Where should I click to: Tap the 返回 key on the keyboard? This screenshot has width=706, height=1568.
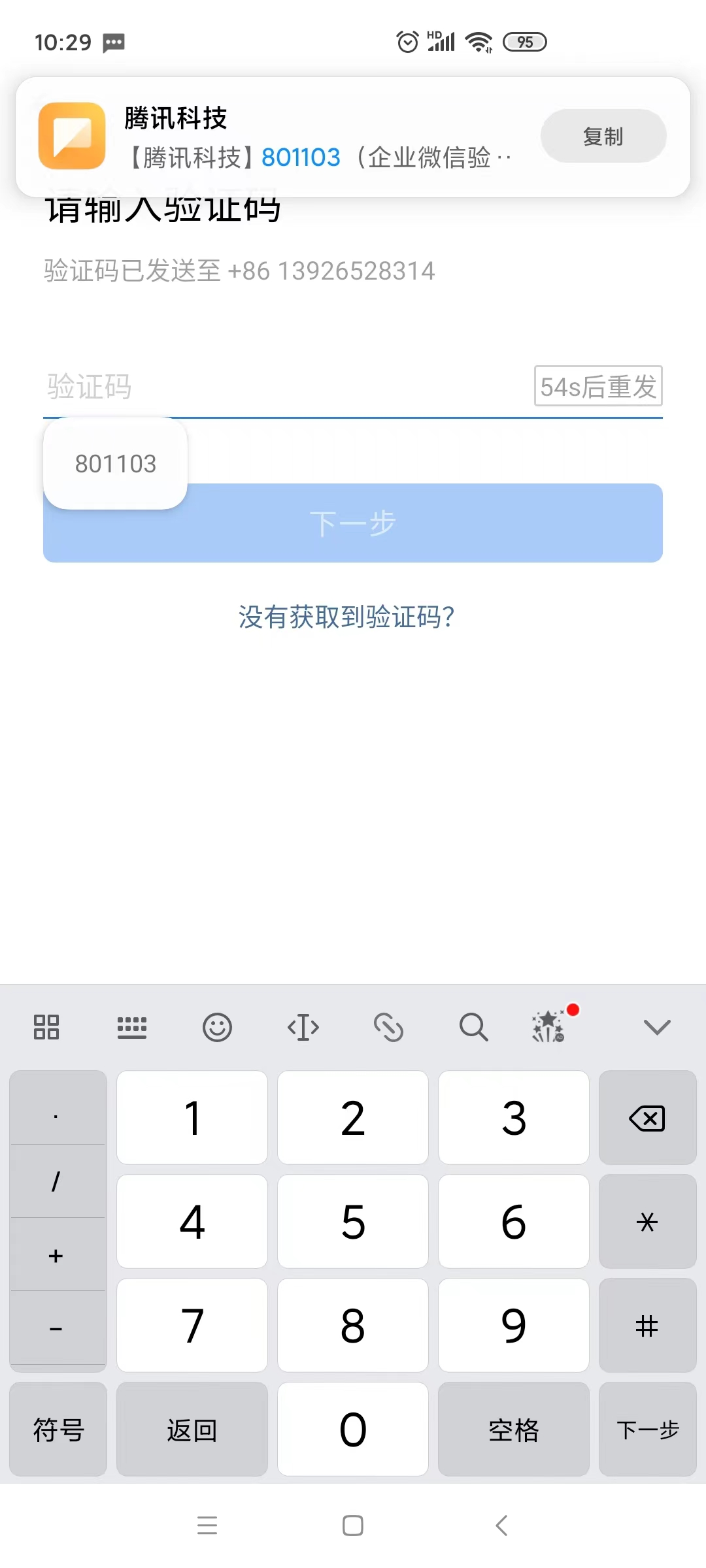(192, 1429)
